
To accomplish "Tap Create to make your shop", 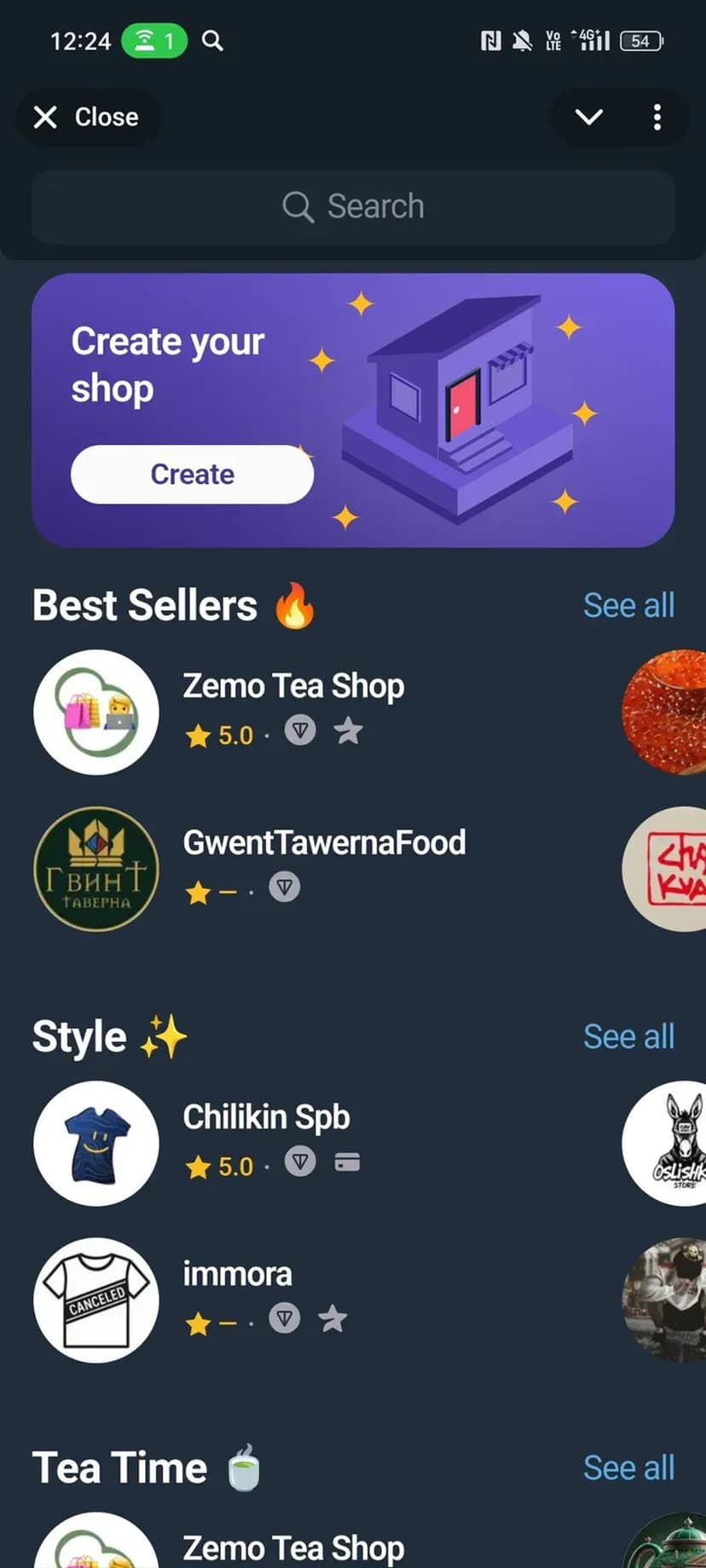I will [x=192, y=474].
